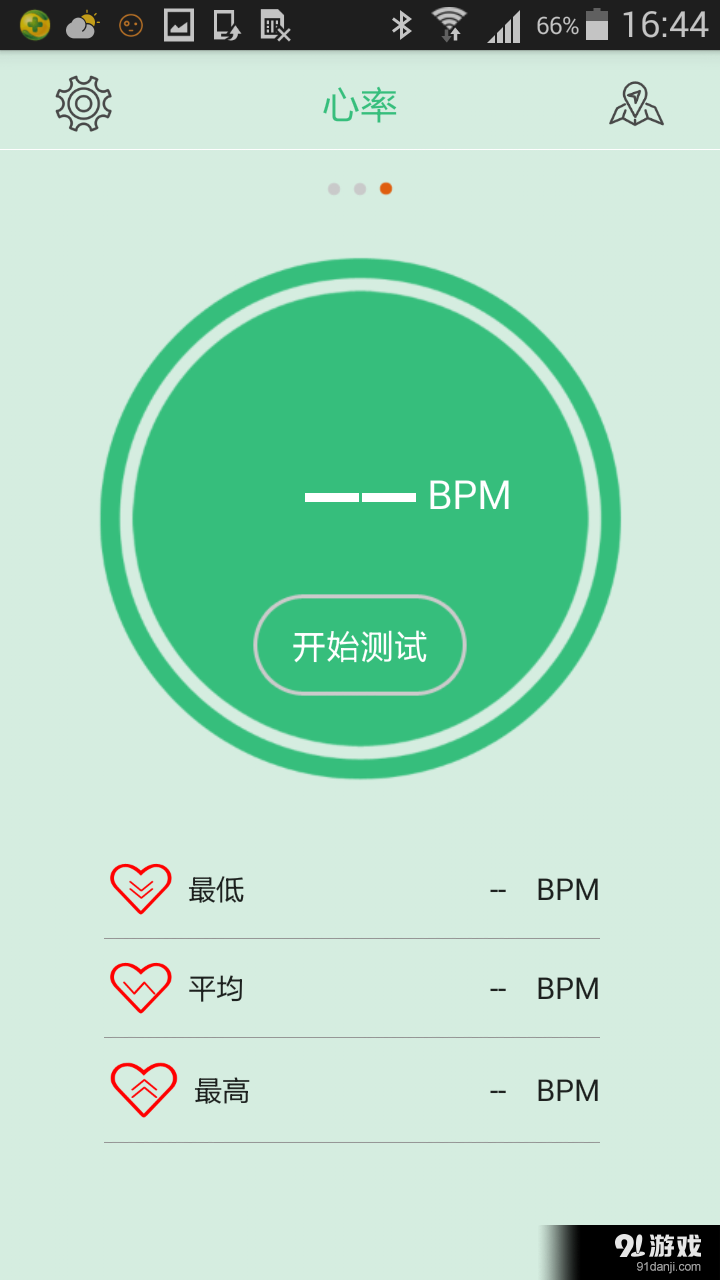Viewport: 720px width, 1280px height.
Task: Tap the 心率 title header
Action: tap(360, 103)
